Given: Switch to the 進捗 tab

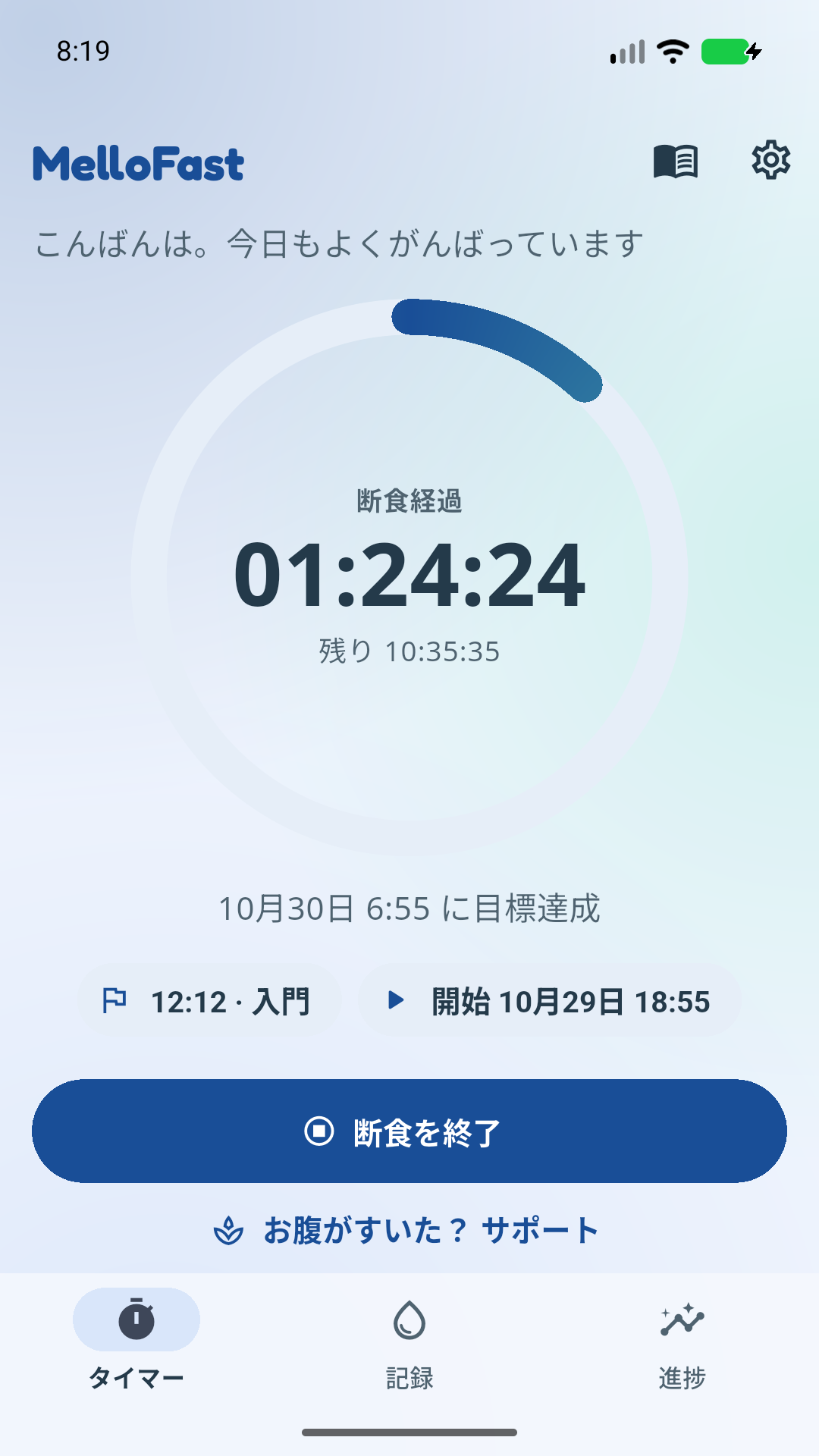Looking at the screenshot, I should [x=682, y=1340].
